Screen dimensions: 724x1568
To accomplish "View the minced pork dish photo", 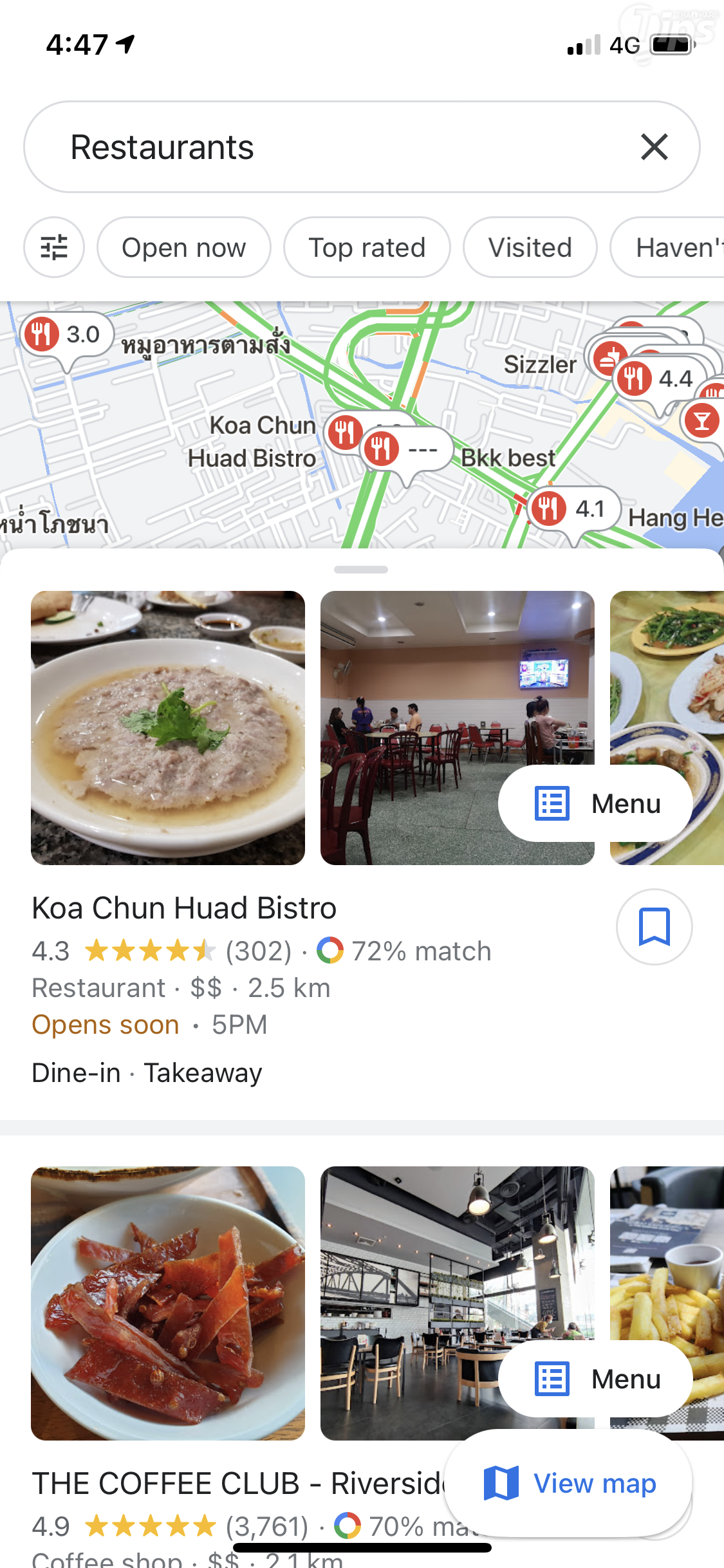I will pos(168,727).
